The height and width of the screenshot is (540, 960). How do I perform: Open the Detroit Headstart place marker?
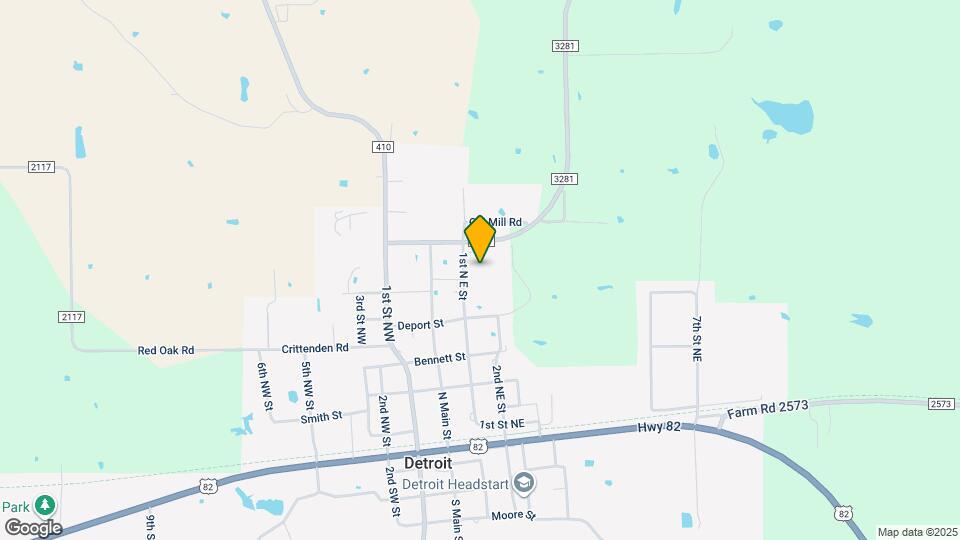524,484
